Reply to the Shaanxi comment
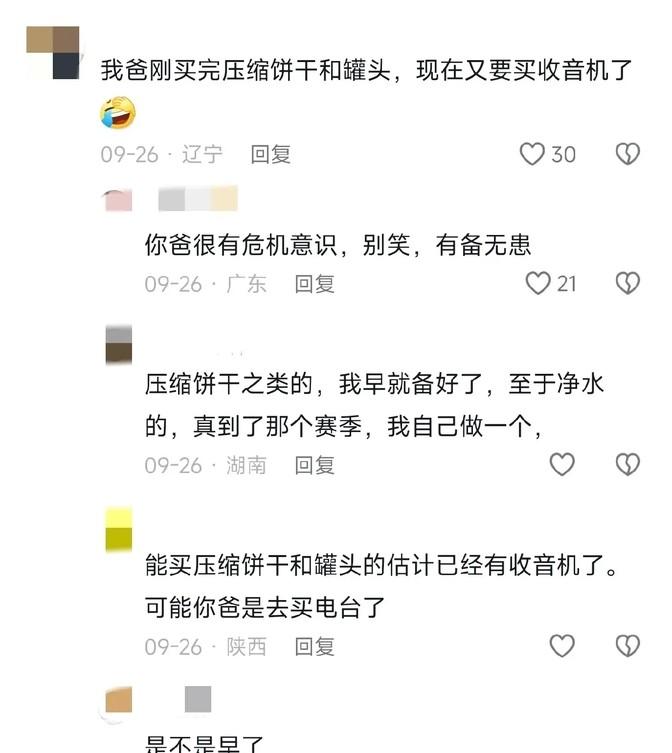The width and height of the screenshot is (672, 753). pos(314,647)
